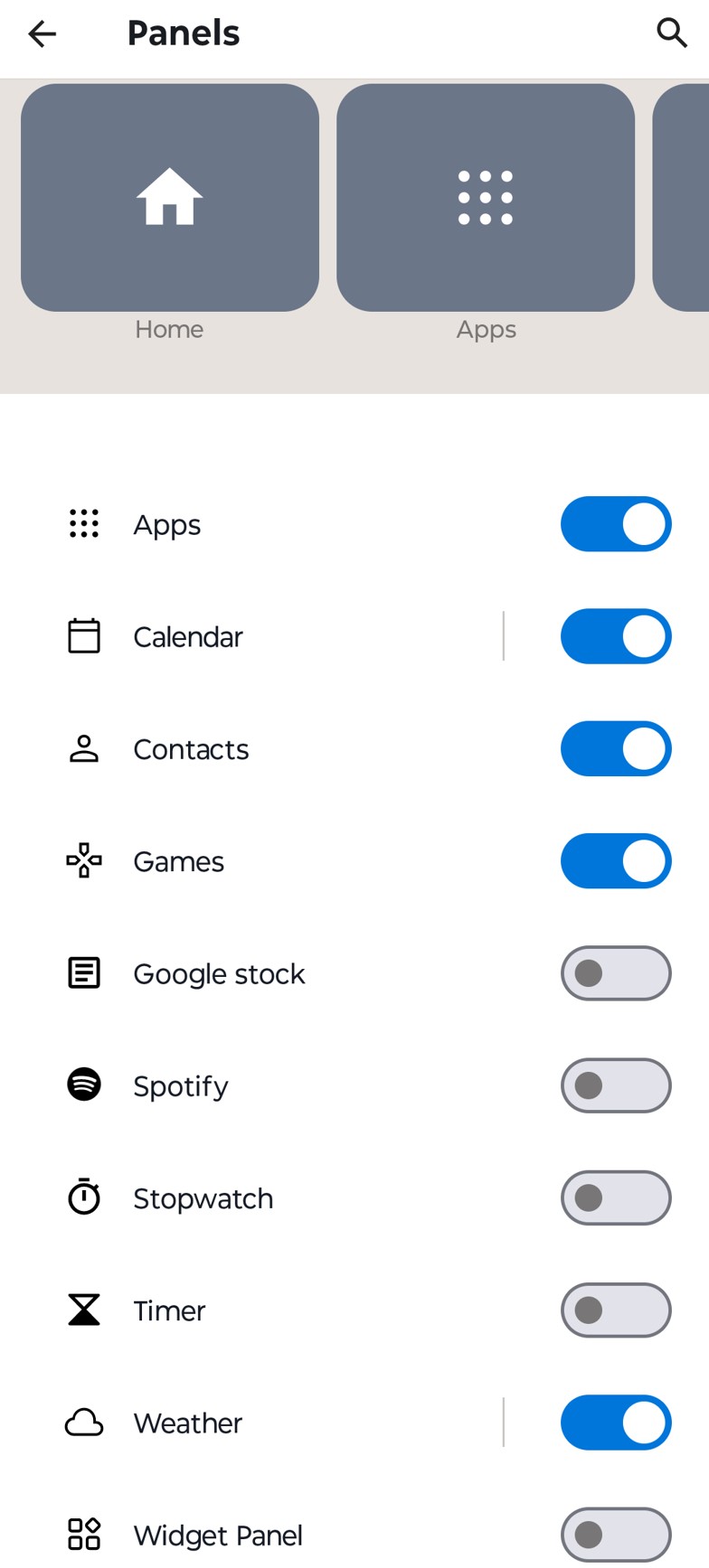Select the Home panel card

[x=170, y=198]
